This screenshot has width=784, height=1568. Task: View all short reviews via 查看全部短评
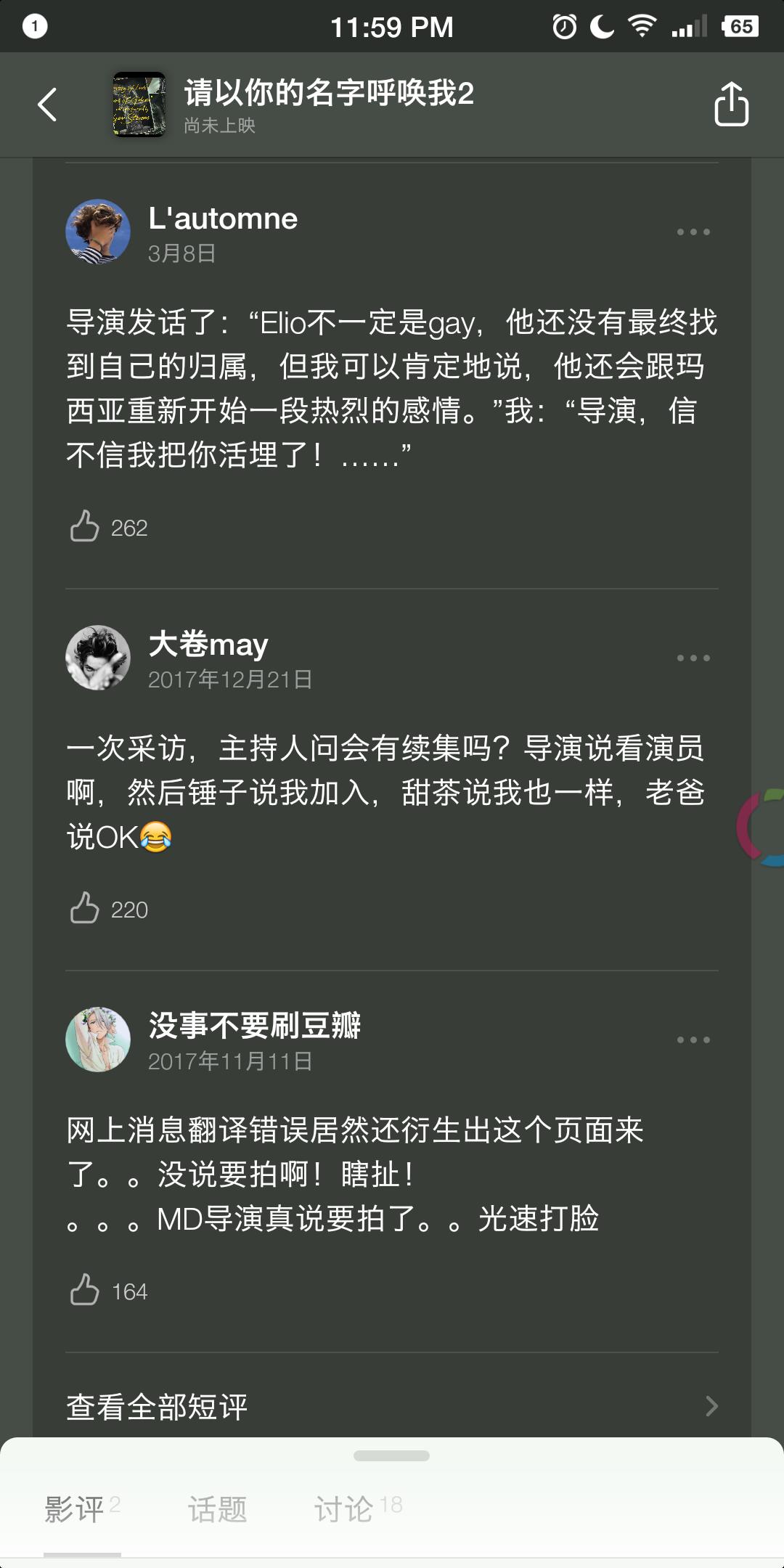[x=392, y=1407]
